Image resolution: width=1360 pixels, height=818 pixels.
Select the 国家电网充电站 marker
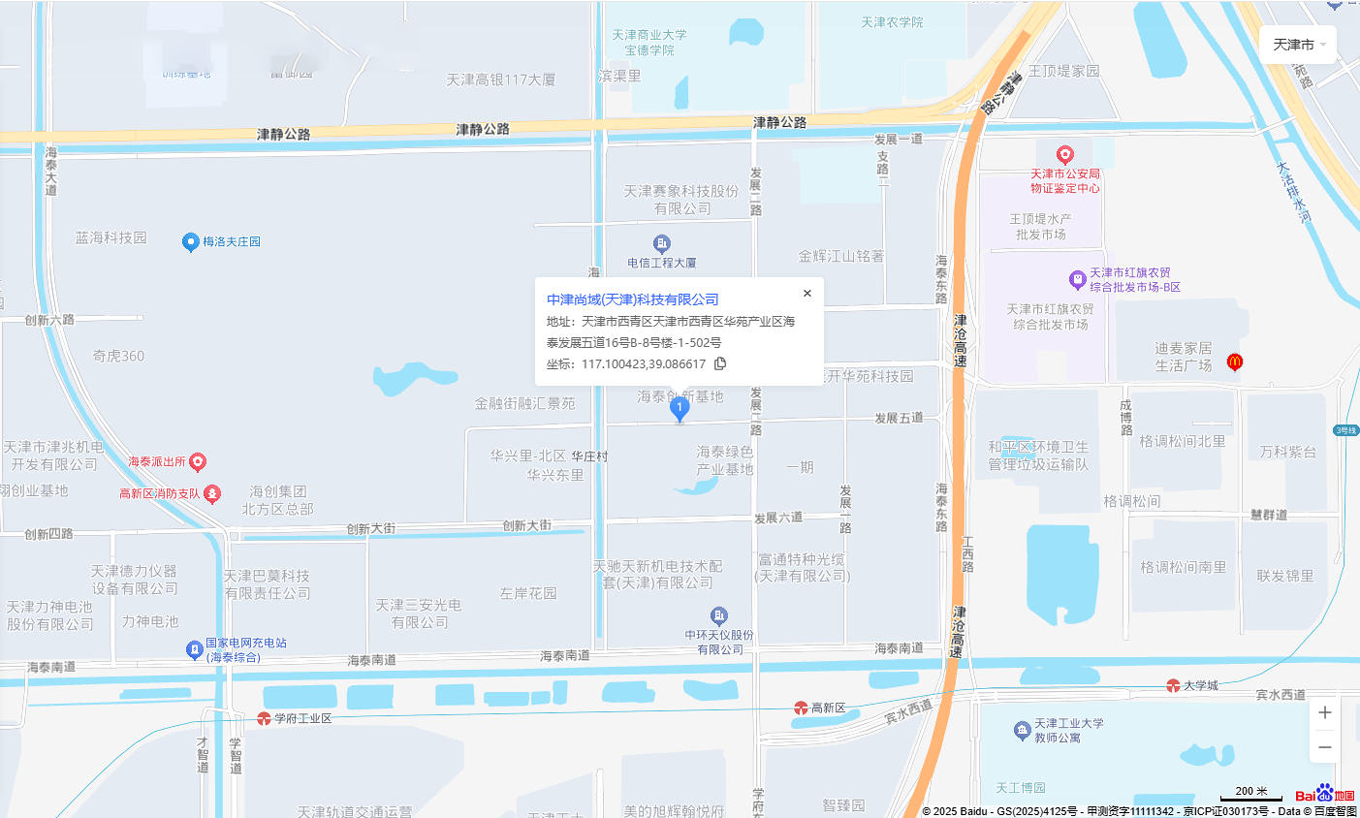[x=195, y=650]
